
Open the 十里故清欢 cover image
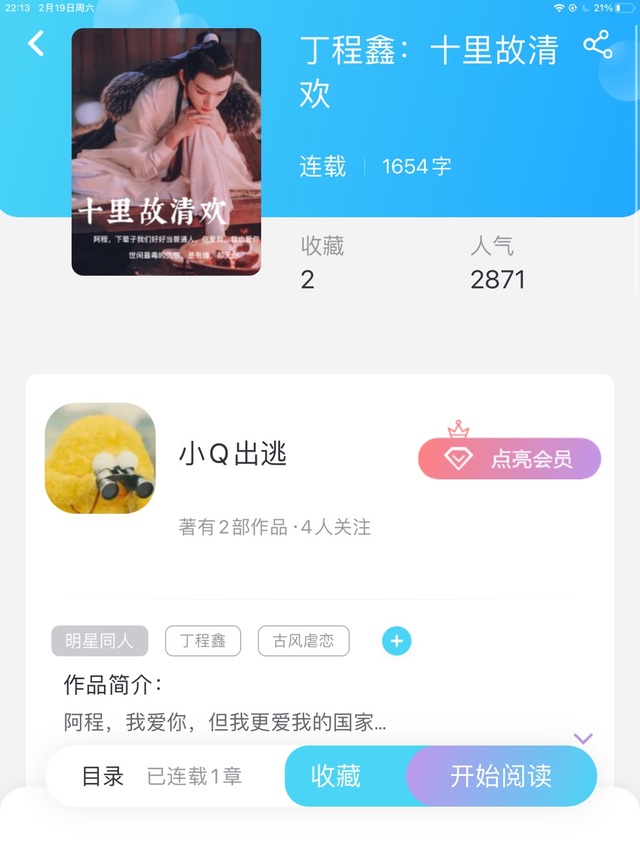pyautogui.click(x=166, y=152)
